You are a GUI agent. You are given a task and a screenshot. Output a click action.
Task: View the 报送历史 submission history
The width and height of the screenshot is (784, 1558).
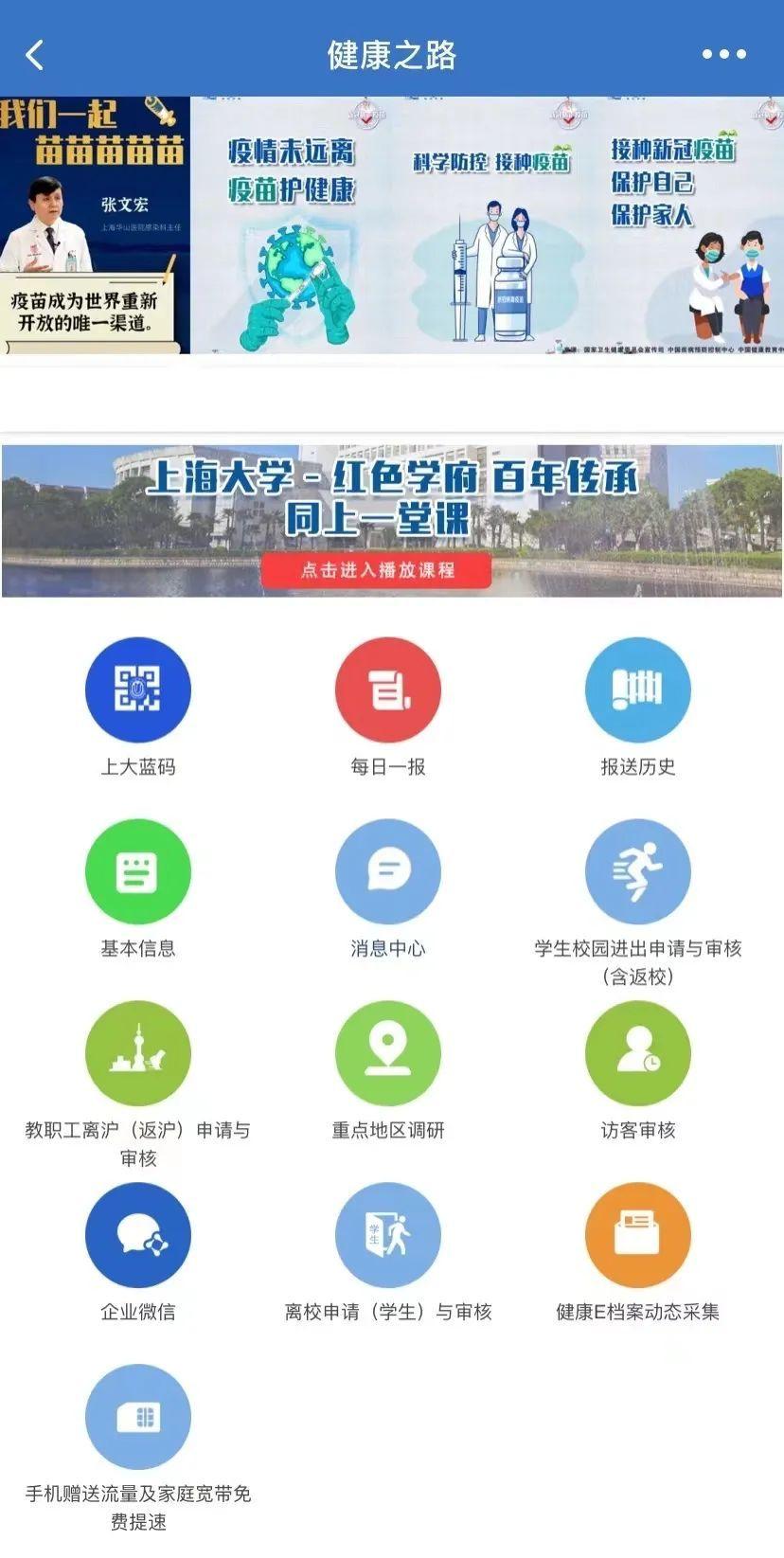(637, 689)
